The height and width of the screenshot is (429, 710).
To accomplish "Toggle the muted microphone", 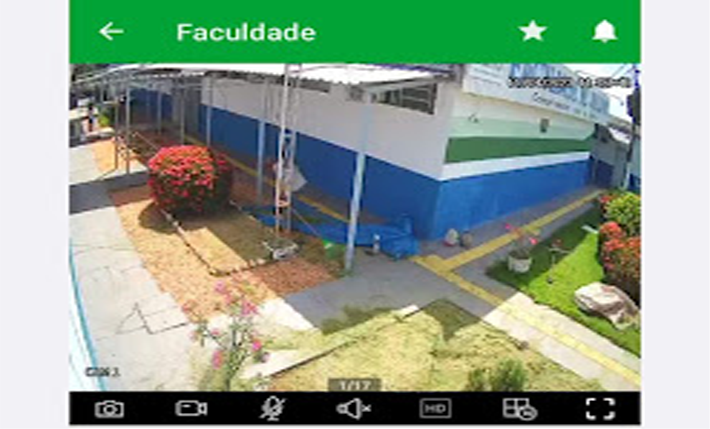I will click(271, 408).
